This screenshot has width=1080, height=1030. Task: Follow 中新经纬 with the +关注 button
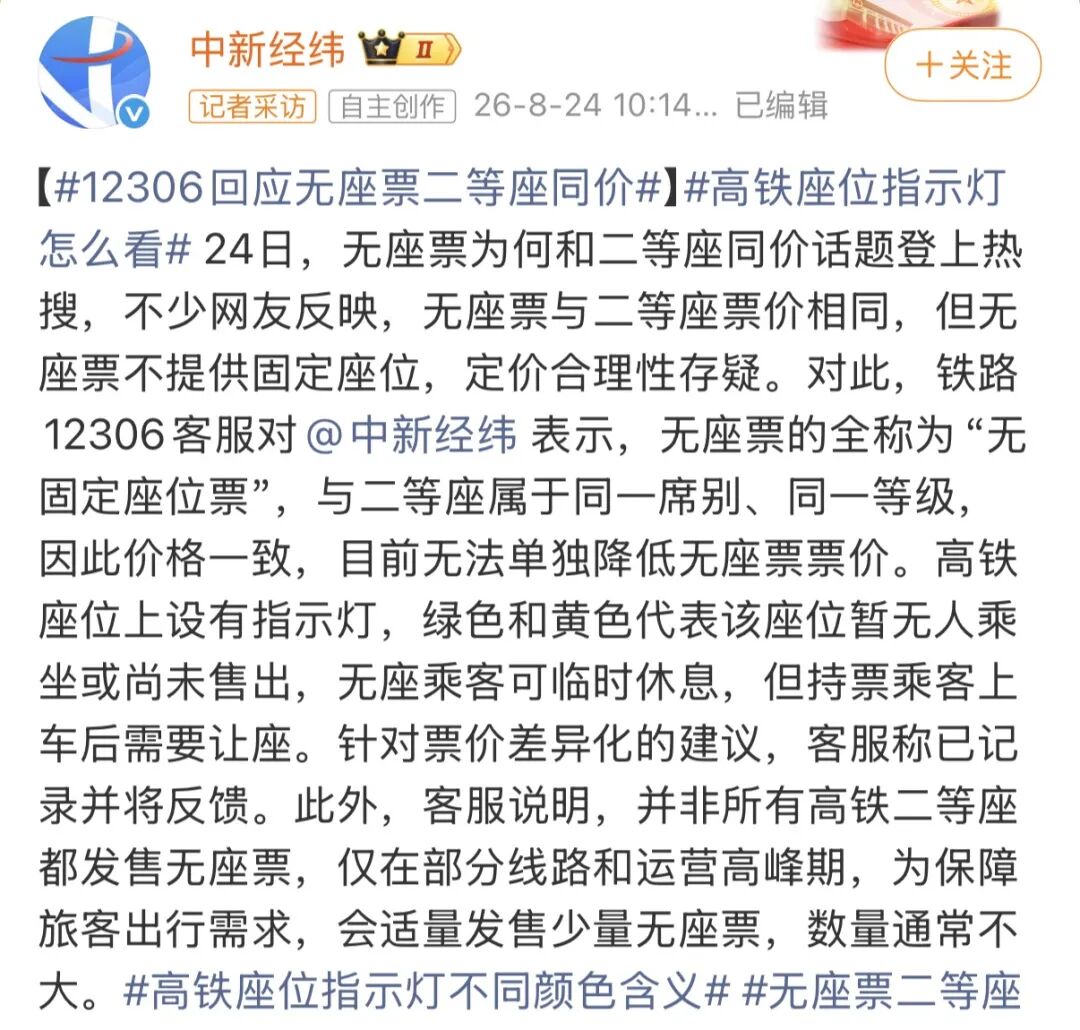coord(962,65)
